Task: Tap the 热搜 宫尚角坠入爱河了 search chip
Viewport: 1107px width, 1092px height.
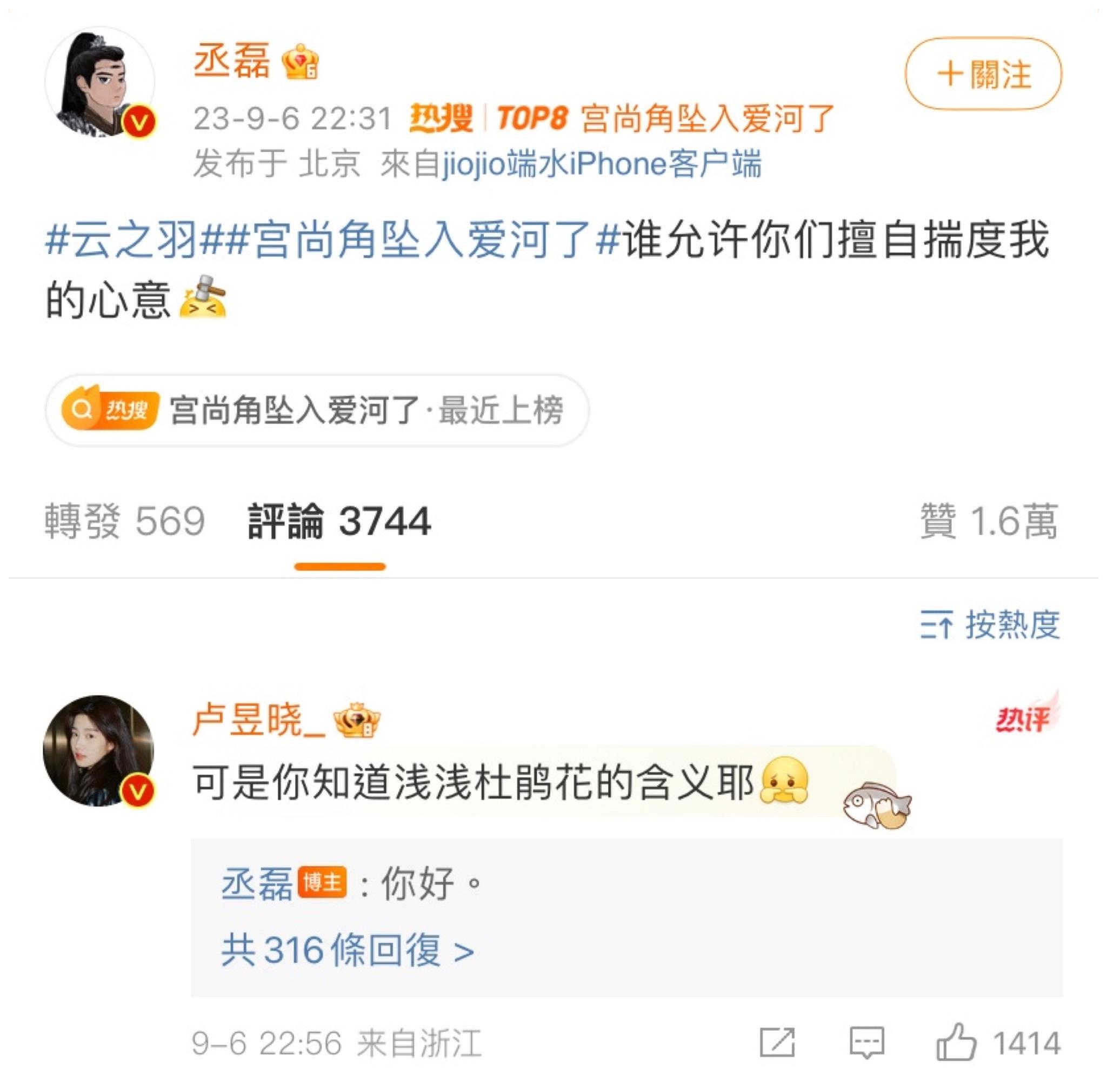Action: point(316,410)
